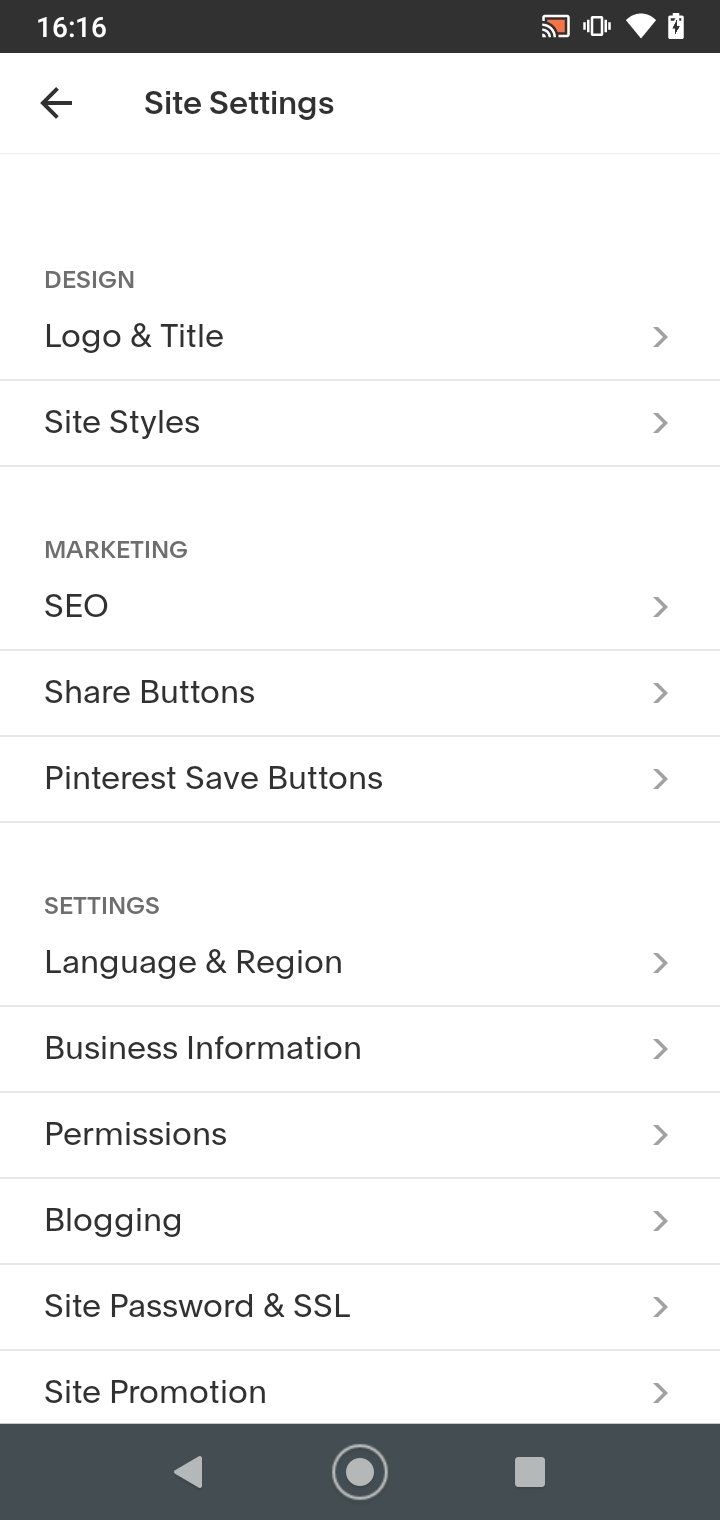720x1520 pixels.
Task: Open Language & Region
Action: 360,963
